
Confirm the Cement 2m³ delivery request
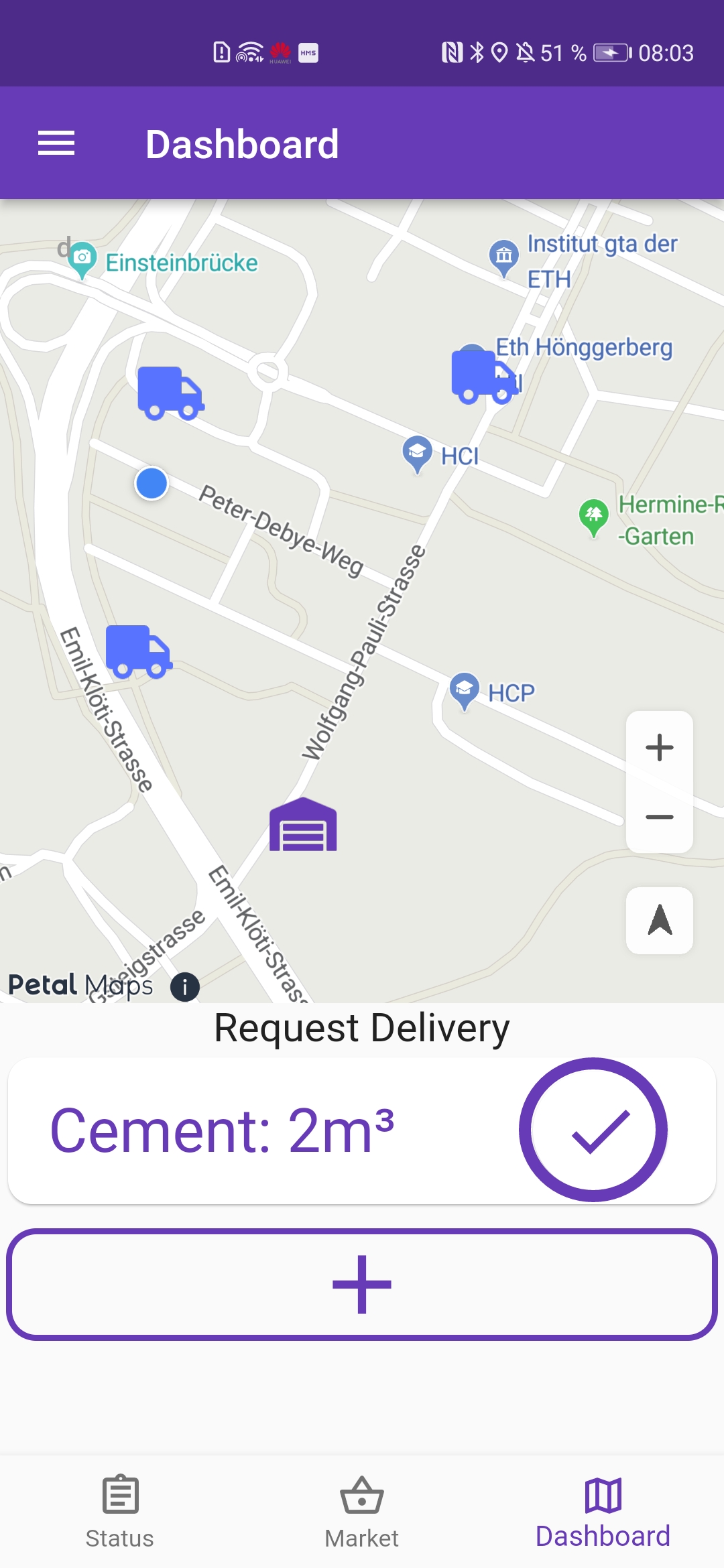pyautogui.click(x=593, y=1130)
